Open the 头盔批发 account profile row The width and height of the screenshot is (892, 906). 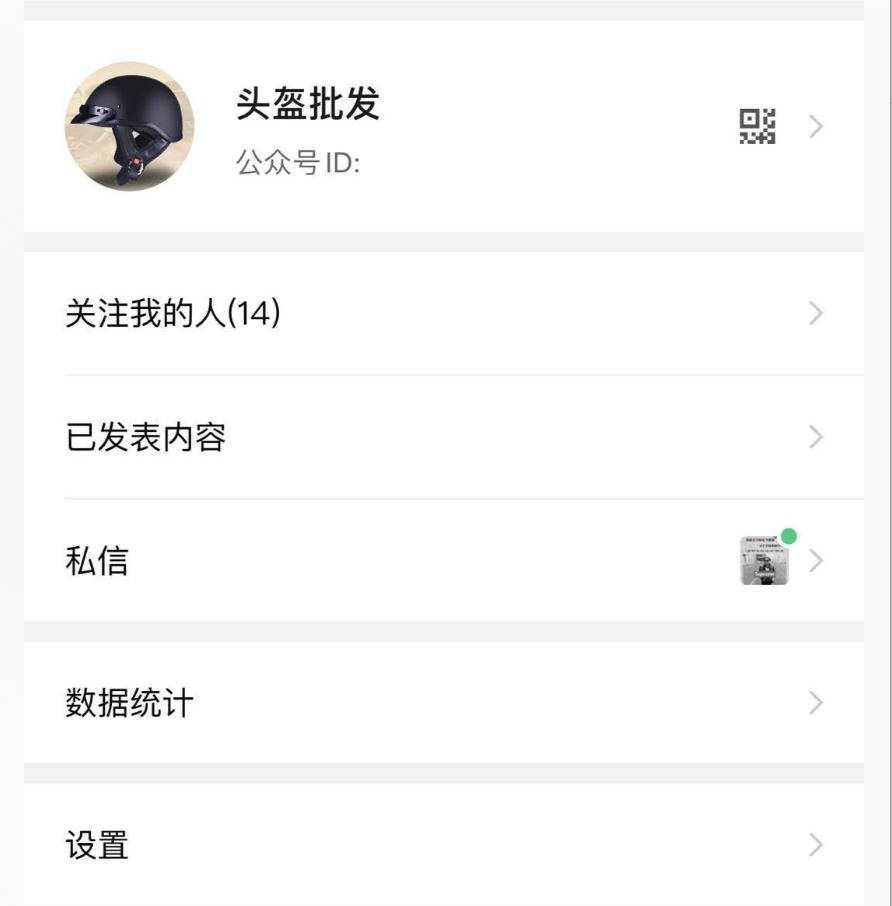(443, 127)
